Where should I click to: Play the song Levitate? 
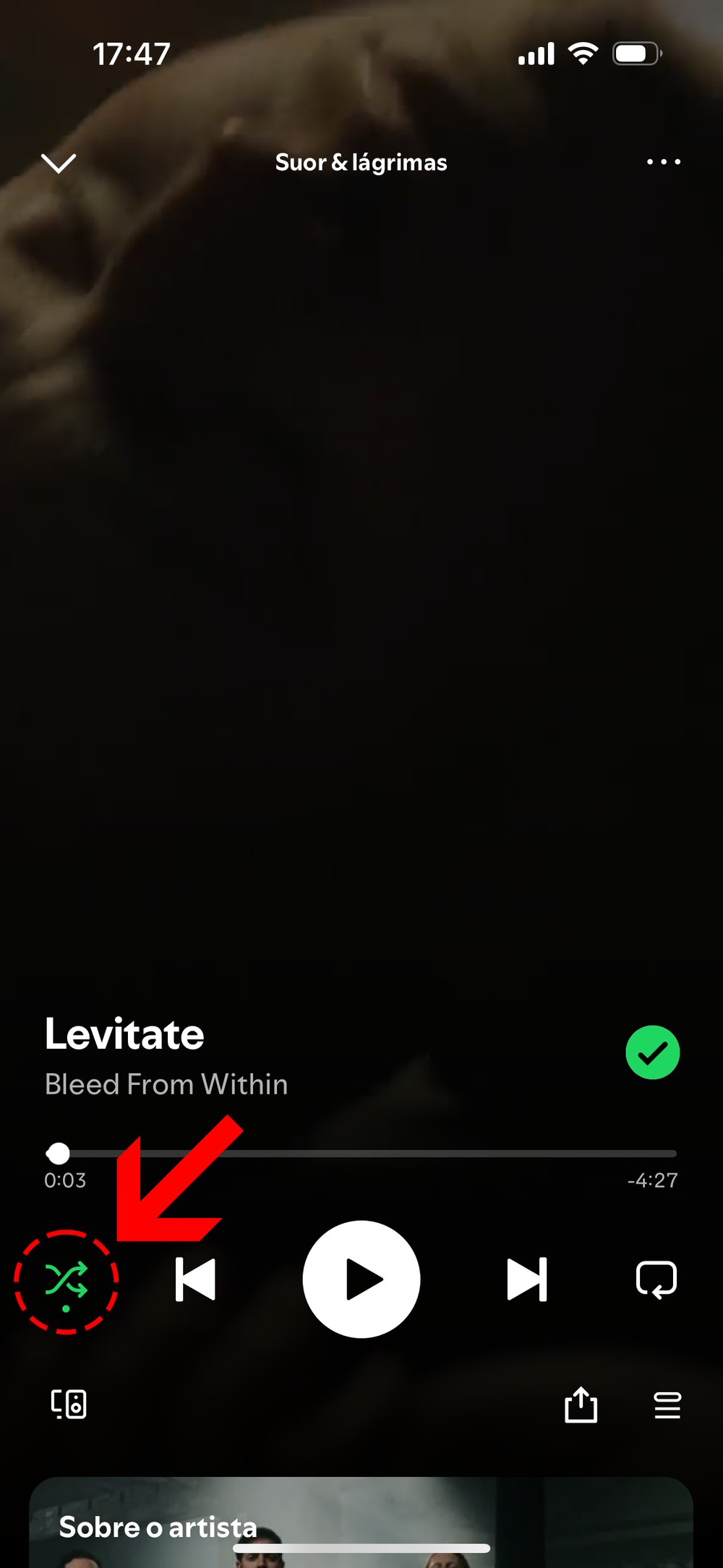click(x=361, y=1279)
